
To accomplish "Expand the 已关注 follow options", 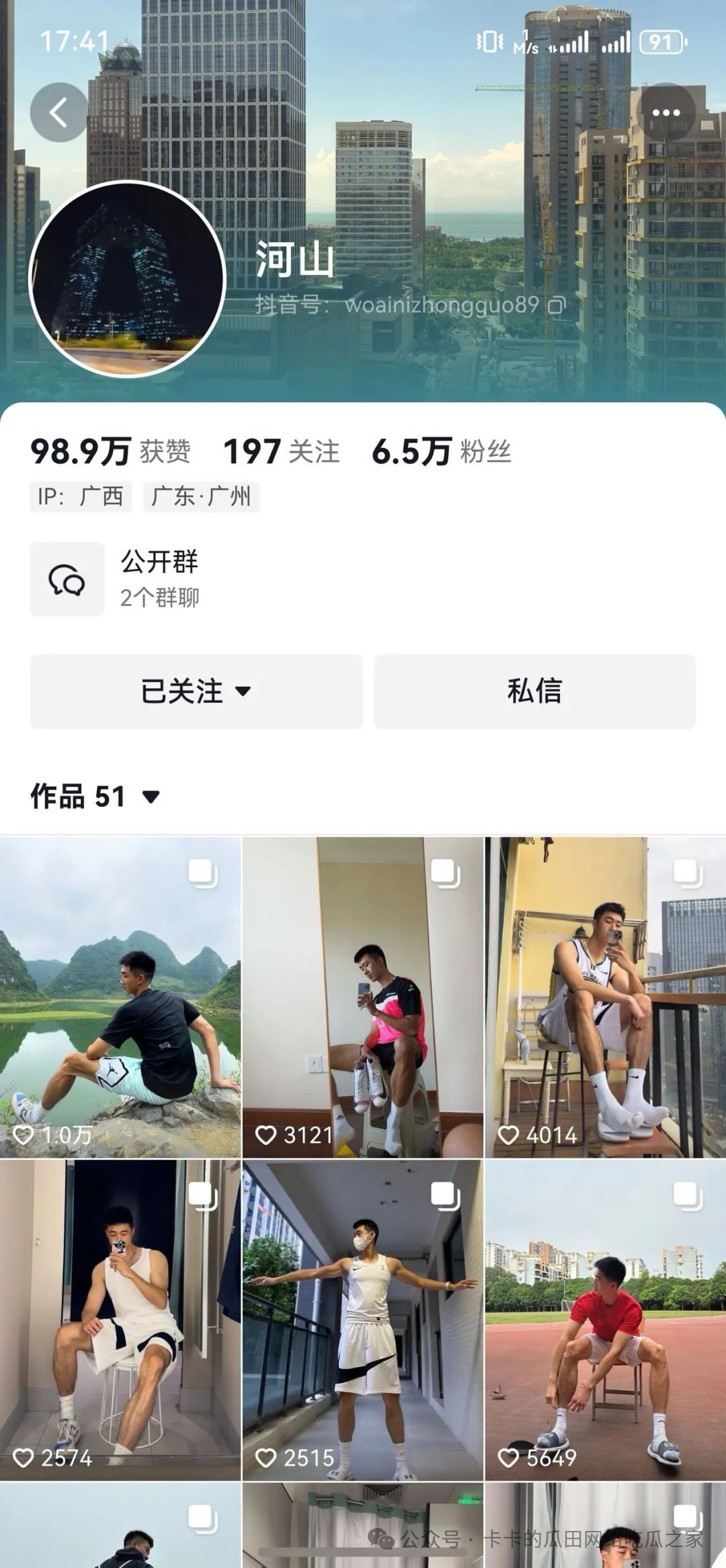I will pyautogui.click(x=196, y=692).
